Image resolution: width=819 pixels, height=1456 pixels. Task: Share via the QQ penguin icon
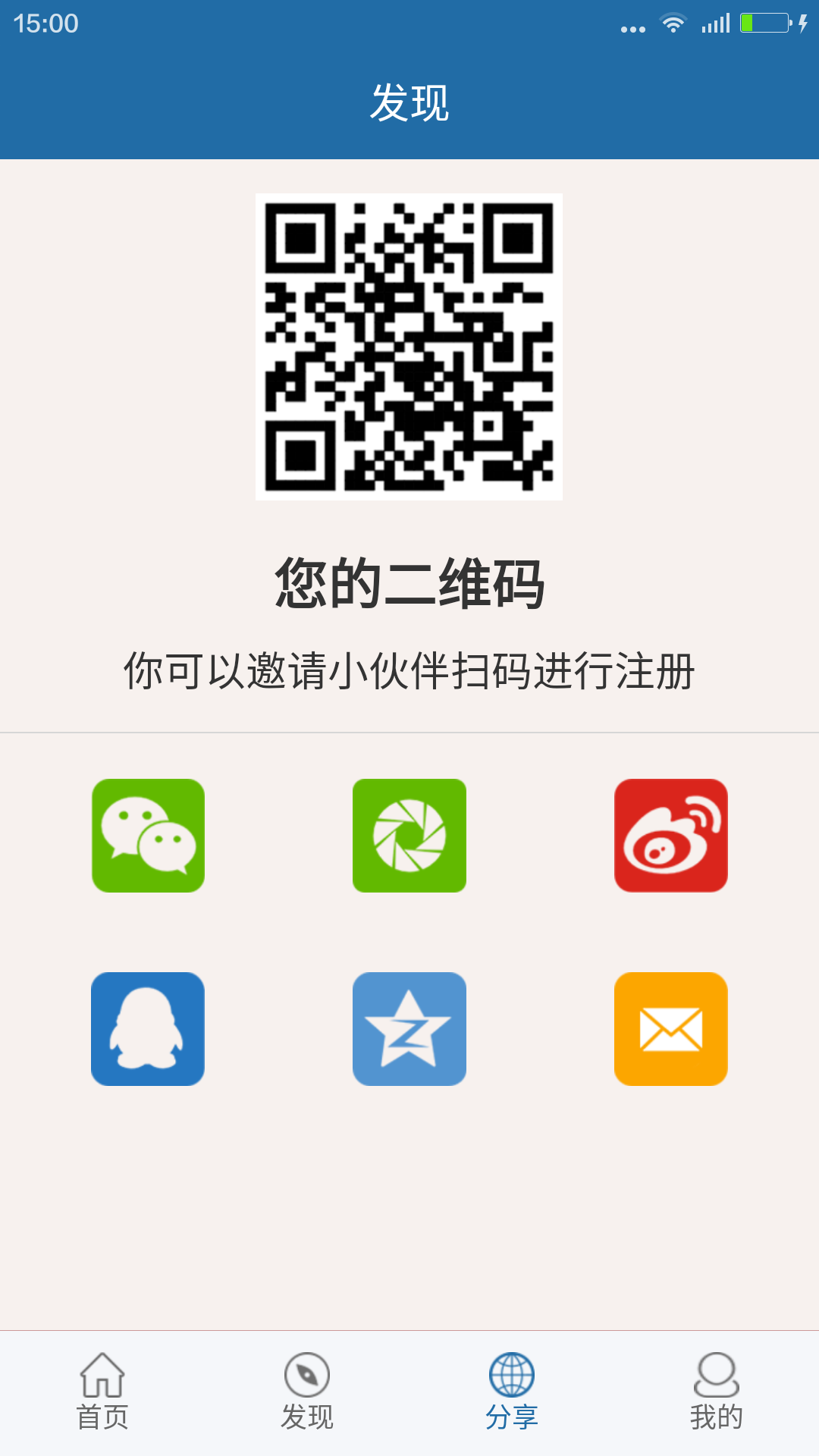pos(147,1028)
